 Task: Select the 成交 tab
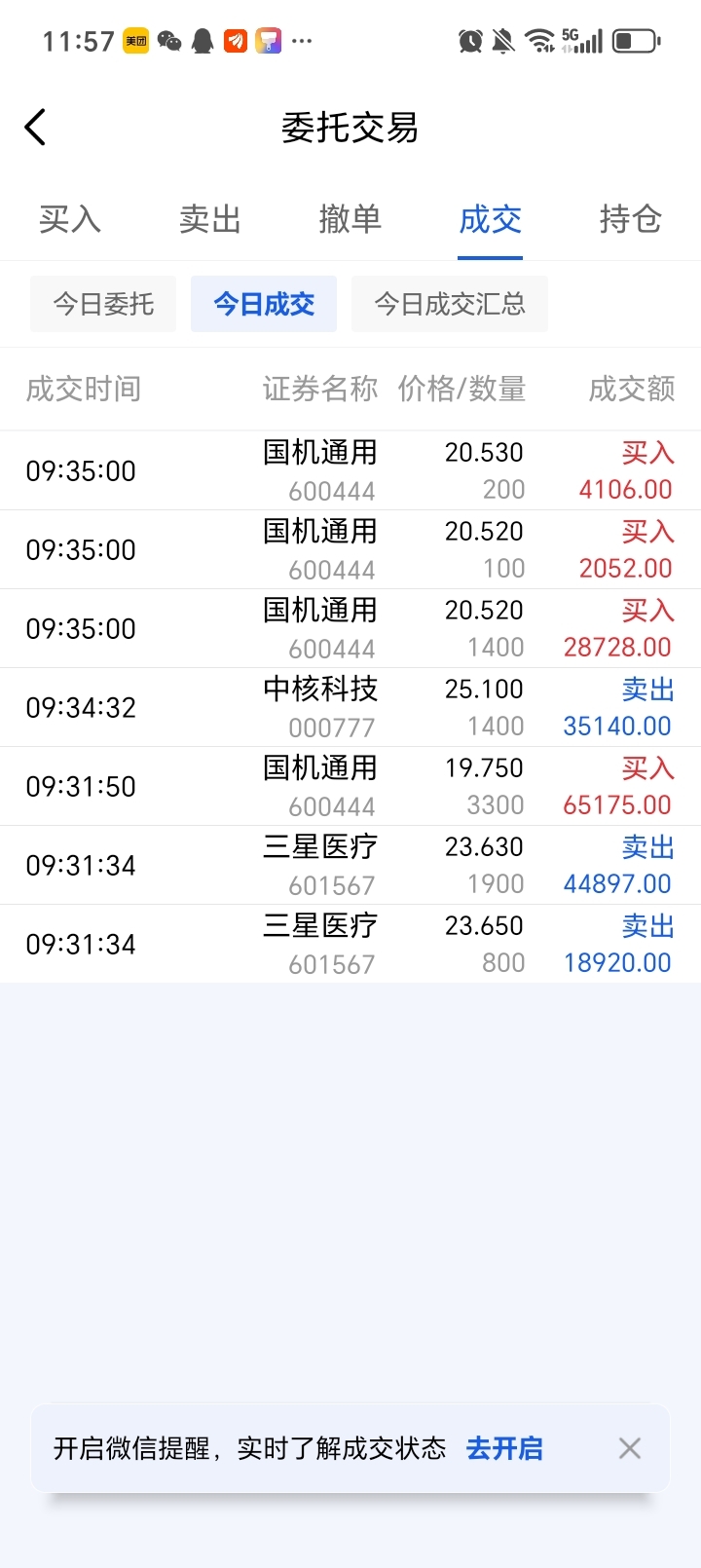click(490, 219)
